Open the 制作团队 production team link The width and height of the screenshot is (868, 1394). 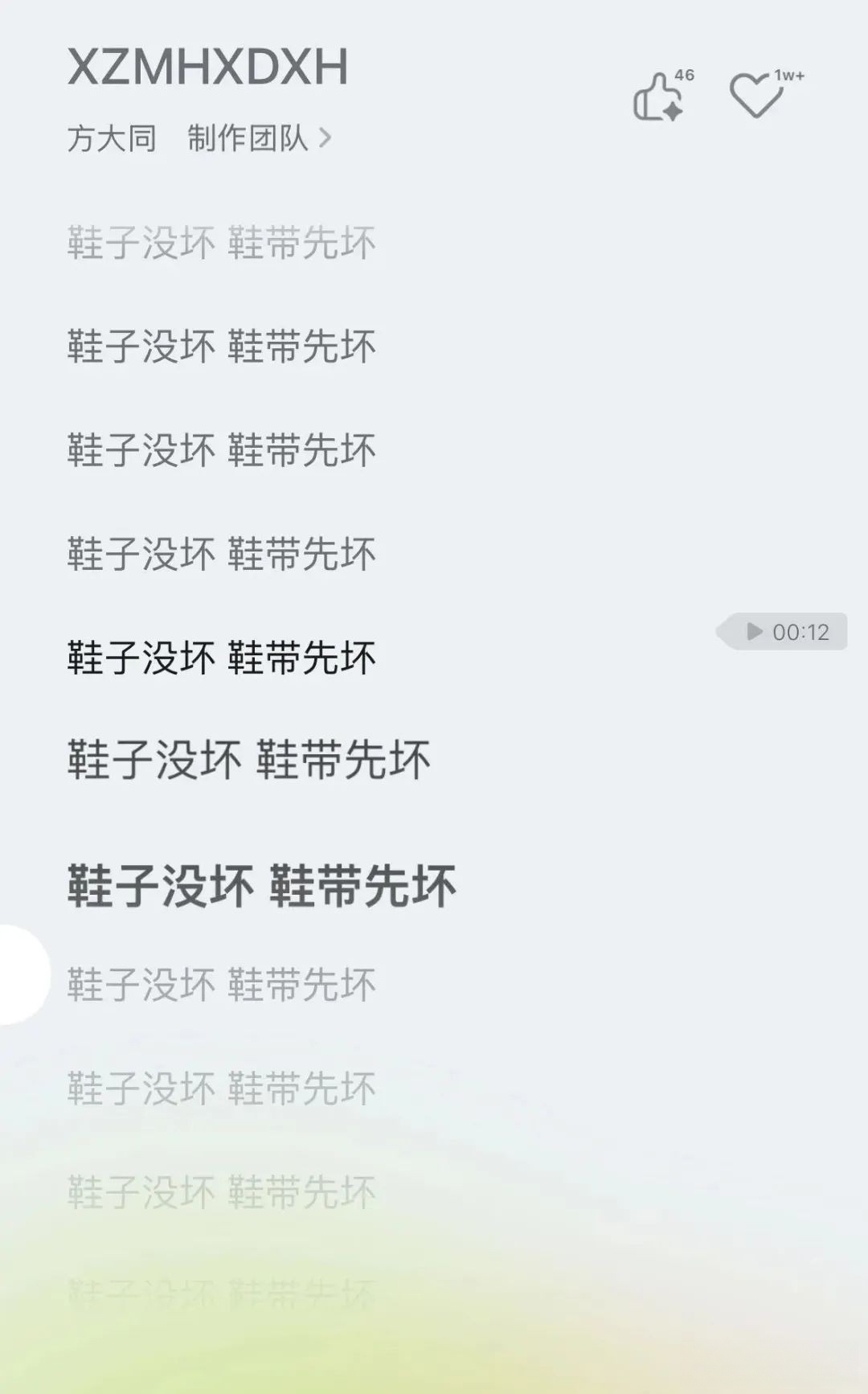[259, 138]
